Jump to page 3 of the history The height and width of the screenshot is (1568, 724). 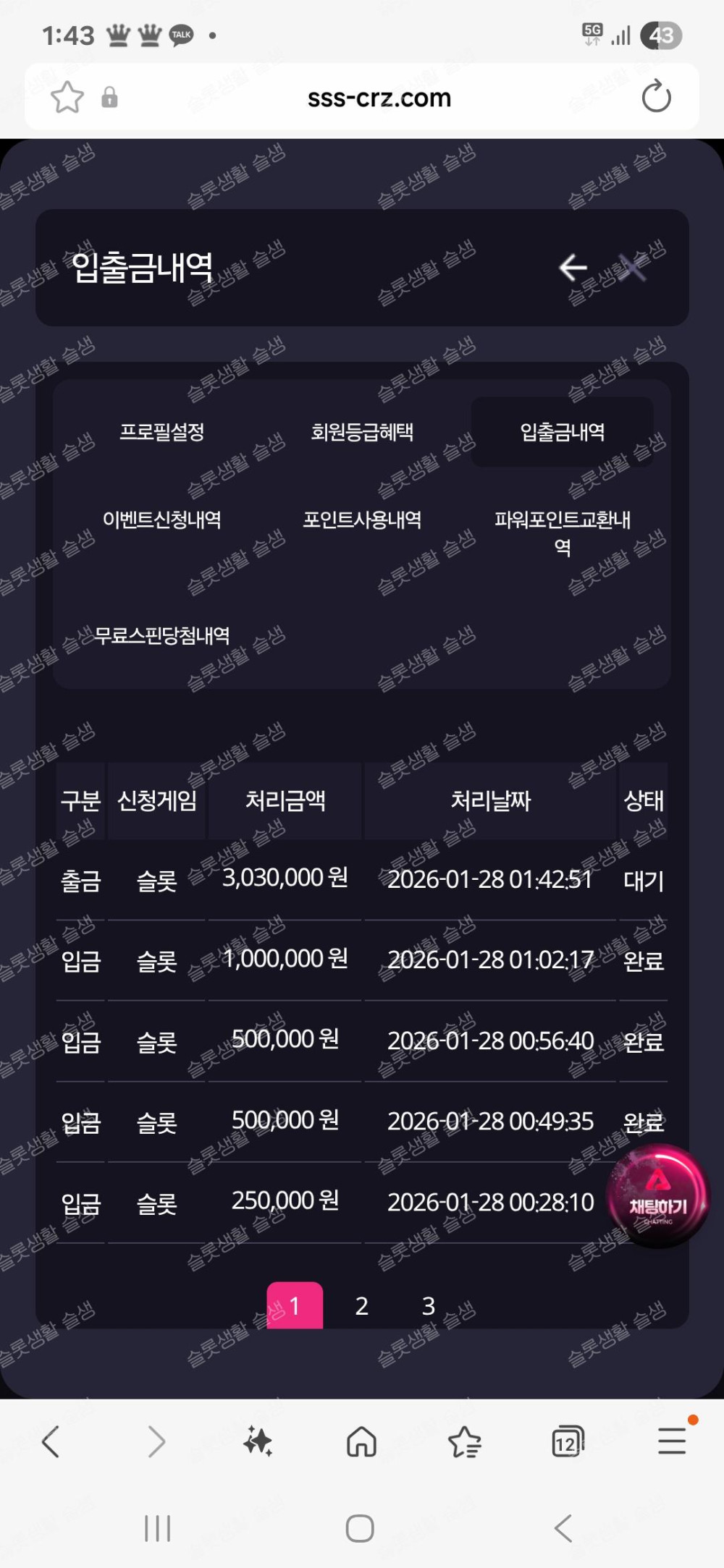(x=429, y=1305)
